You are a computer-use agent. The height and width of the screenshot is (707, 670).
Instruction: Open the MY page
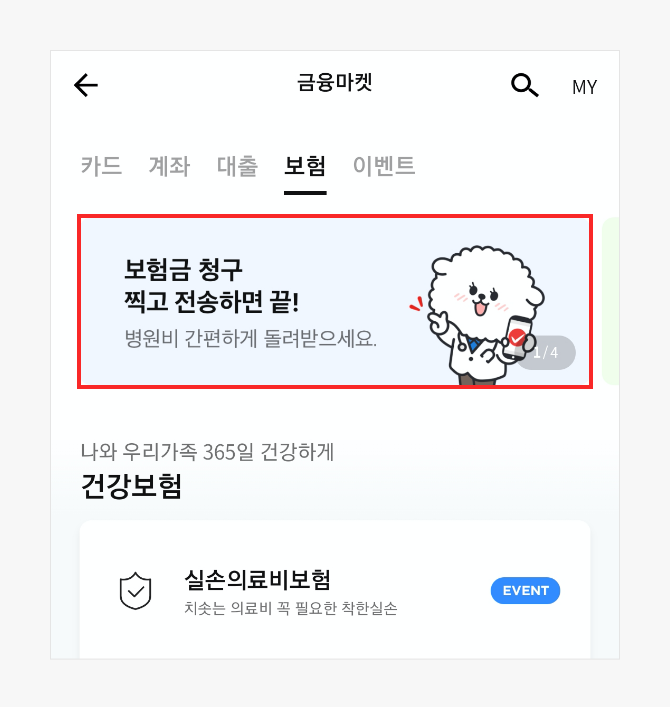coord(584,87)
